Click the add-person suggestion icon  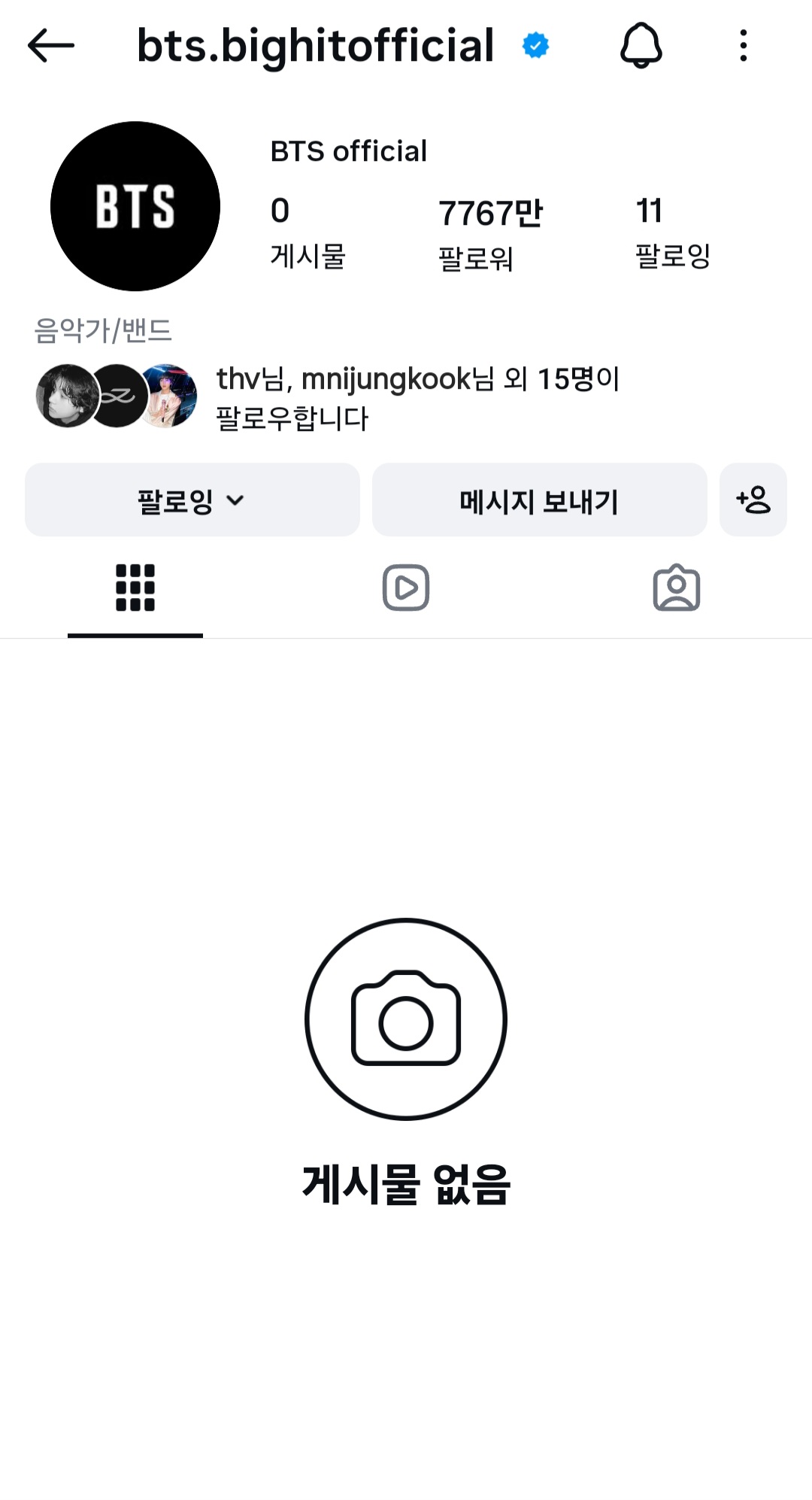point(753,500)
